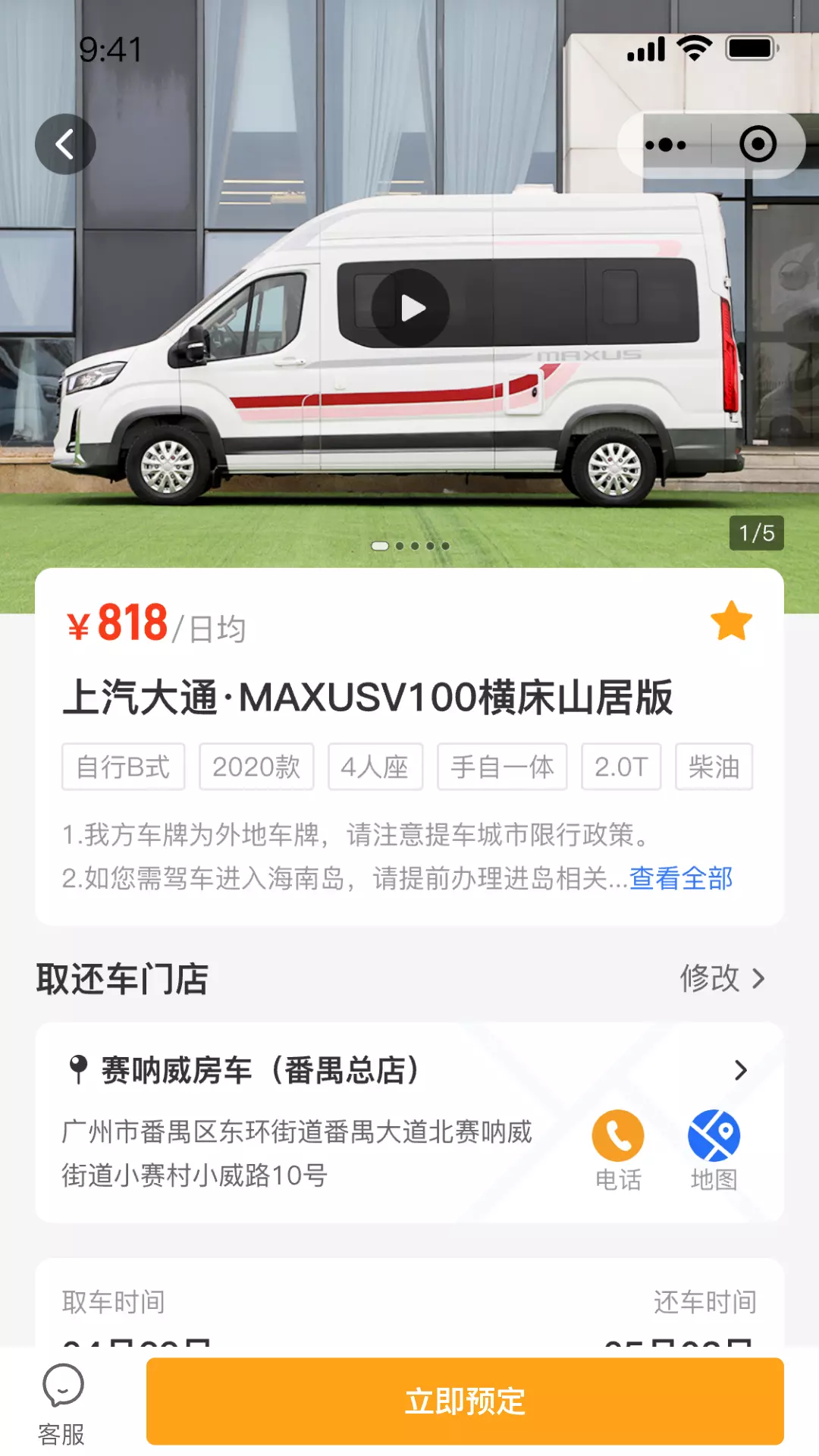Toggle the favorite star for this vehicle
This screenshot has width=819, height=1456.
point(732,621)
